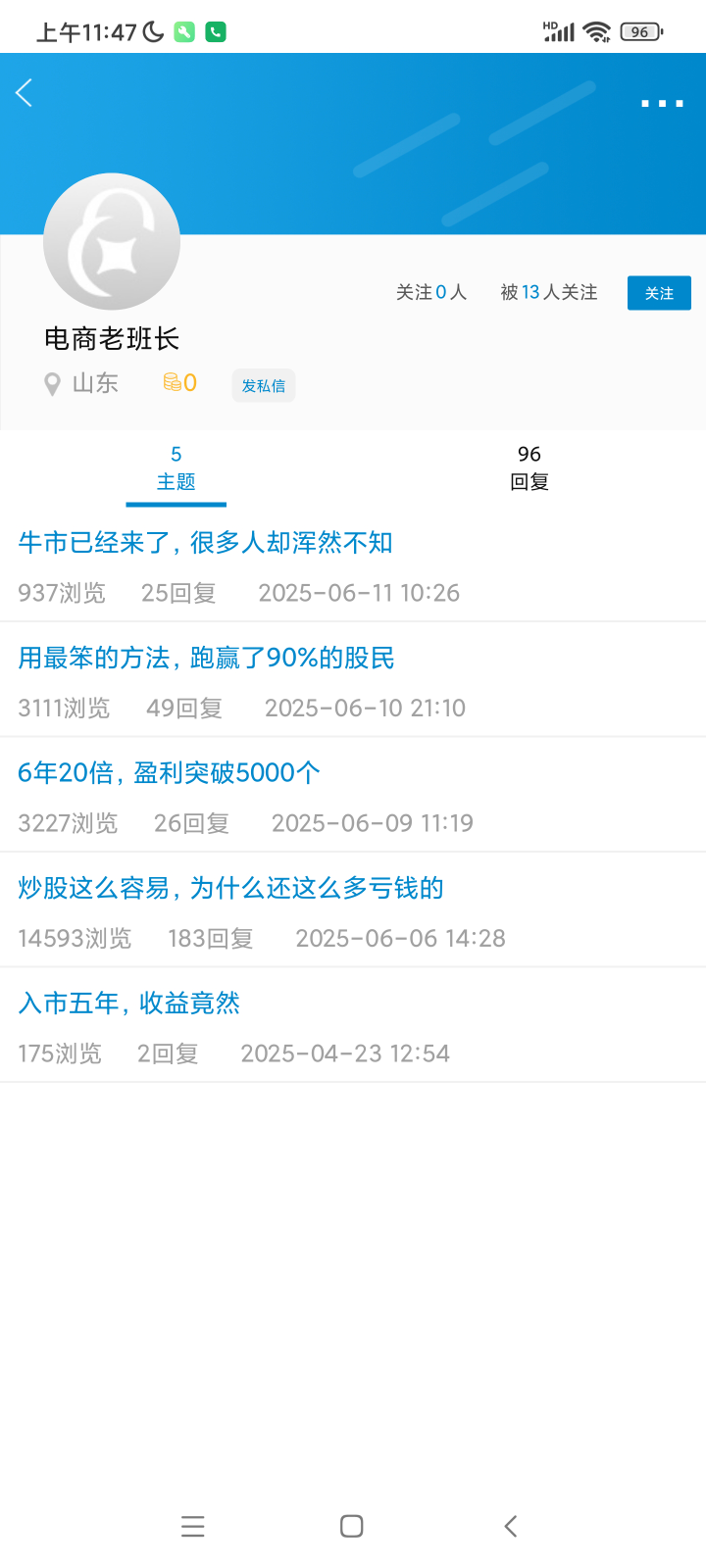Open recent apps from navigation bar
The width and height of the screenshot is (706, 1568).
193,1526
